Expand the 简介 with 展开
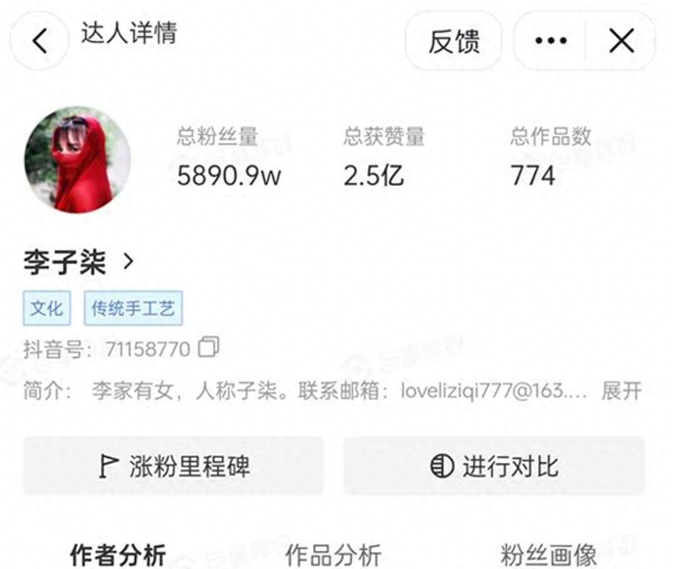 [x=620, y=390]
